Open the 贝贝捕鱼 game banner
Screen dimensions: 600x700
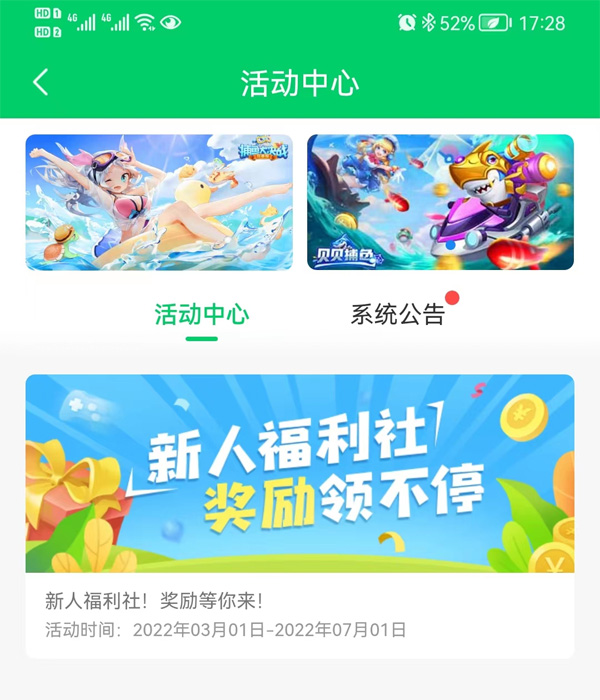[440, 202]
